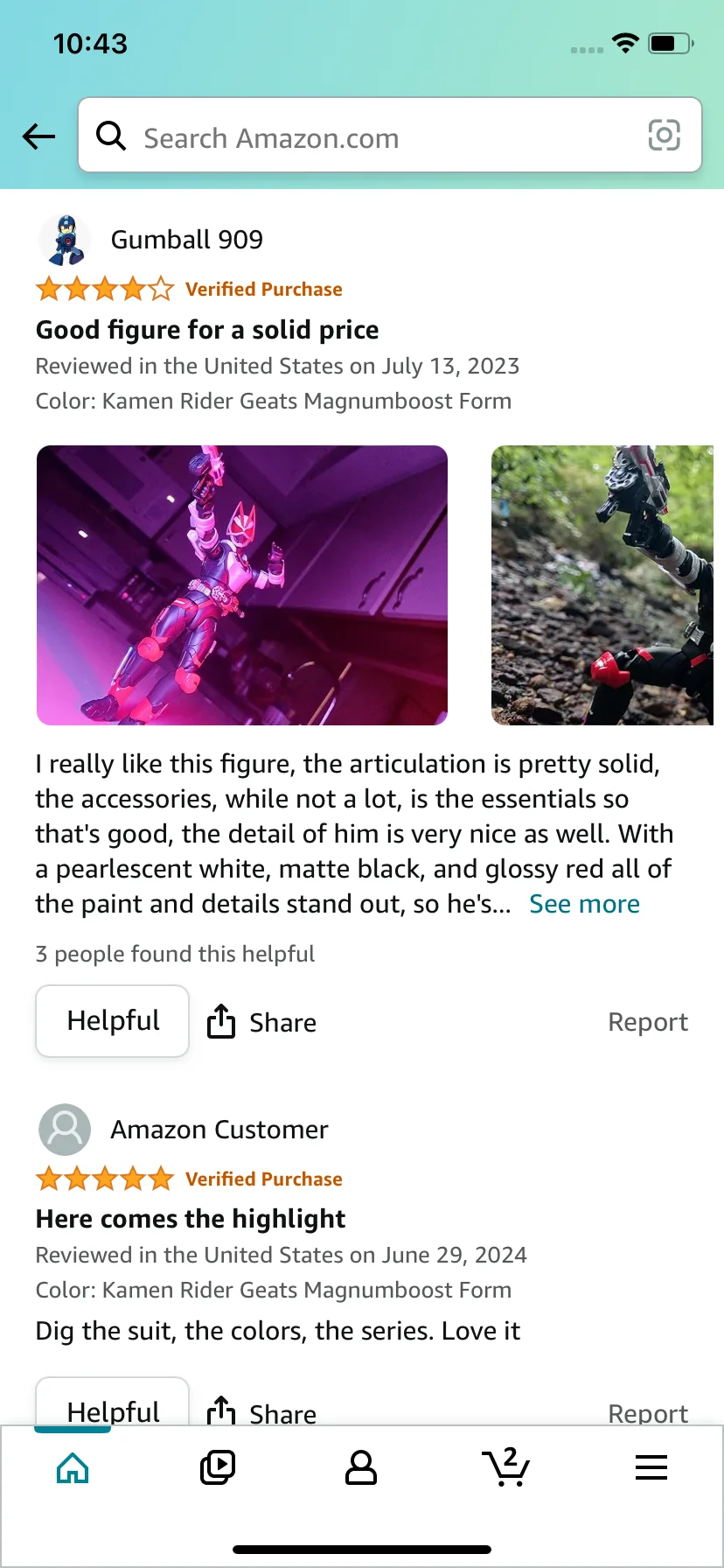Report Gumball 909's review
This screenshot has height=1568, width=724.
pyautogui.click(x=648, y=1022)
